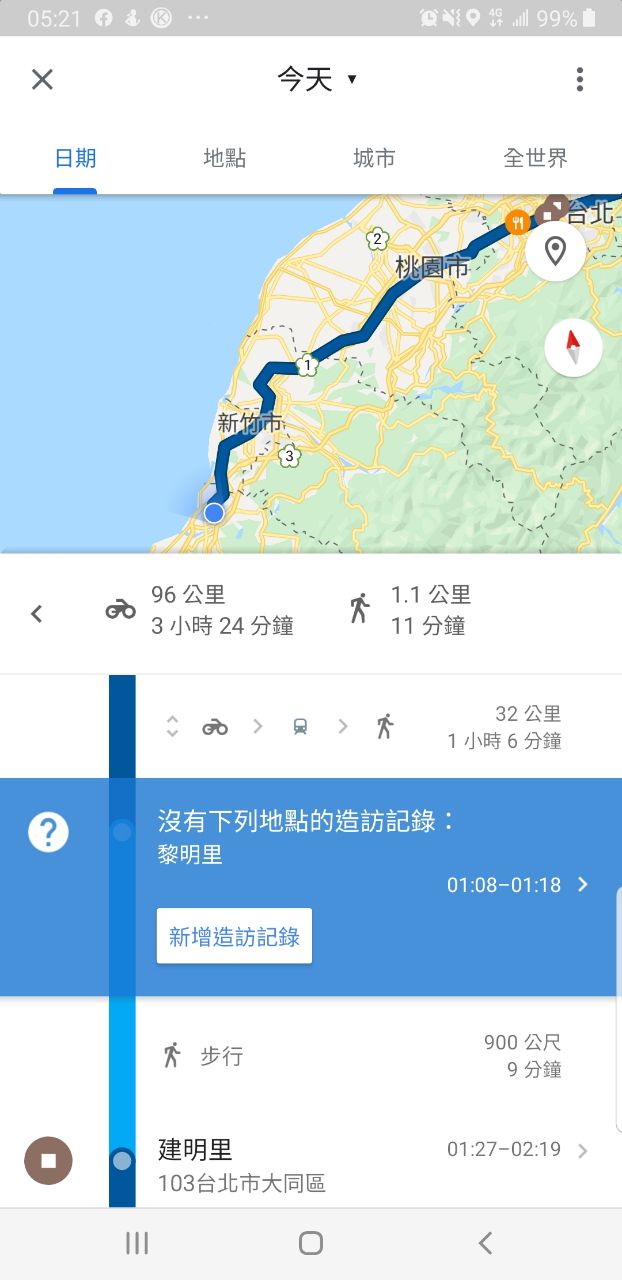Tap the compass to reset orientation
This screenshot has width=622, height=1280.
coord(573,347)
